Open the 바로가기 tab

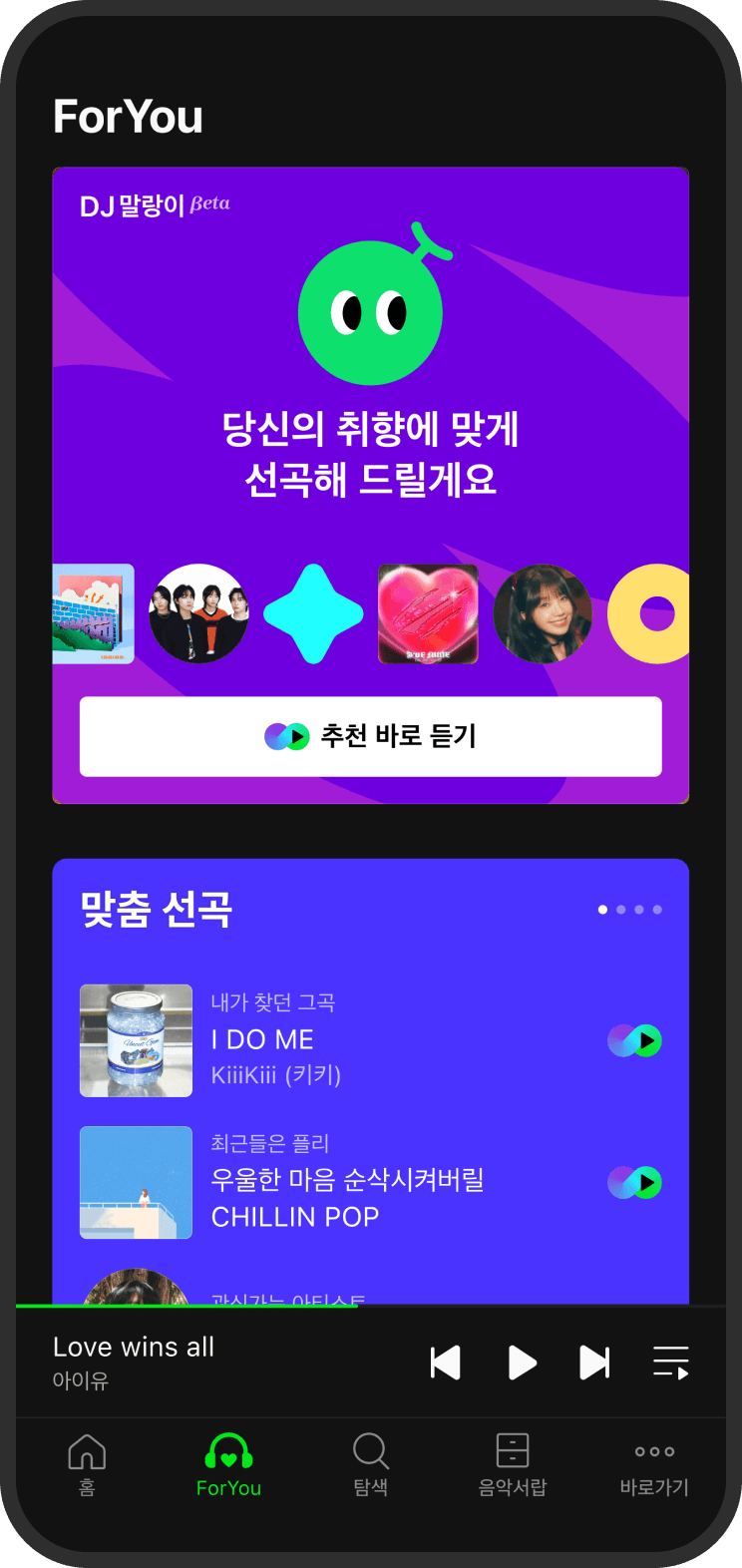pyautogui.click(x=654, y=1464)
